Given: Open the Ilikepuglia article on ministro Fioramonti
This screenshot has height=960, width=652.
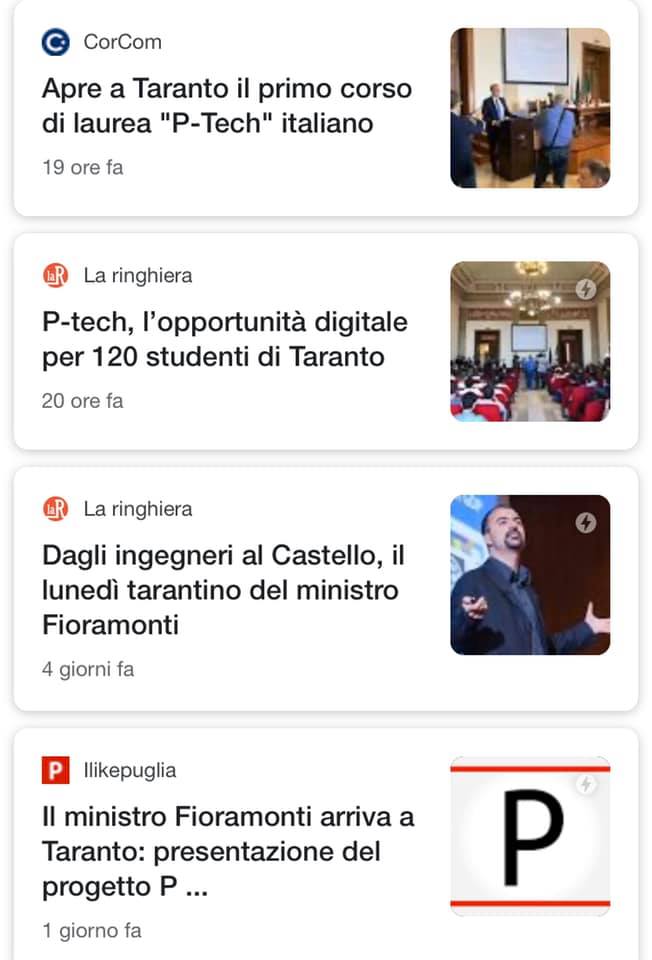Looking at the screenshot, I should (x=228, y=852).
